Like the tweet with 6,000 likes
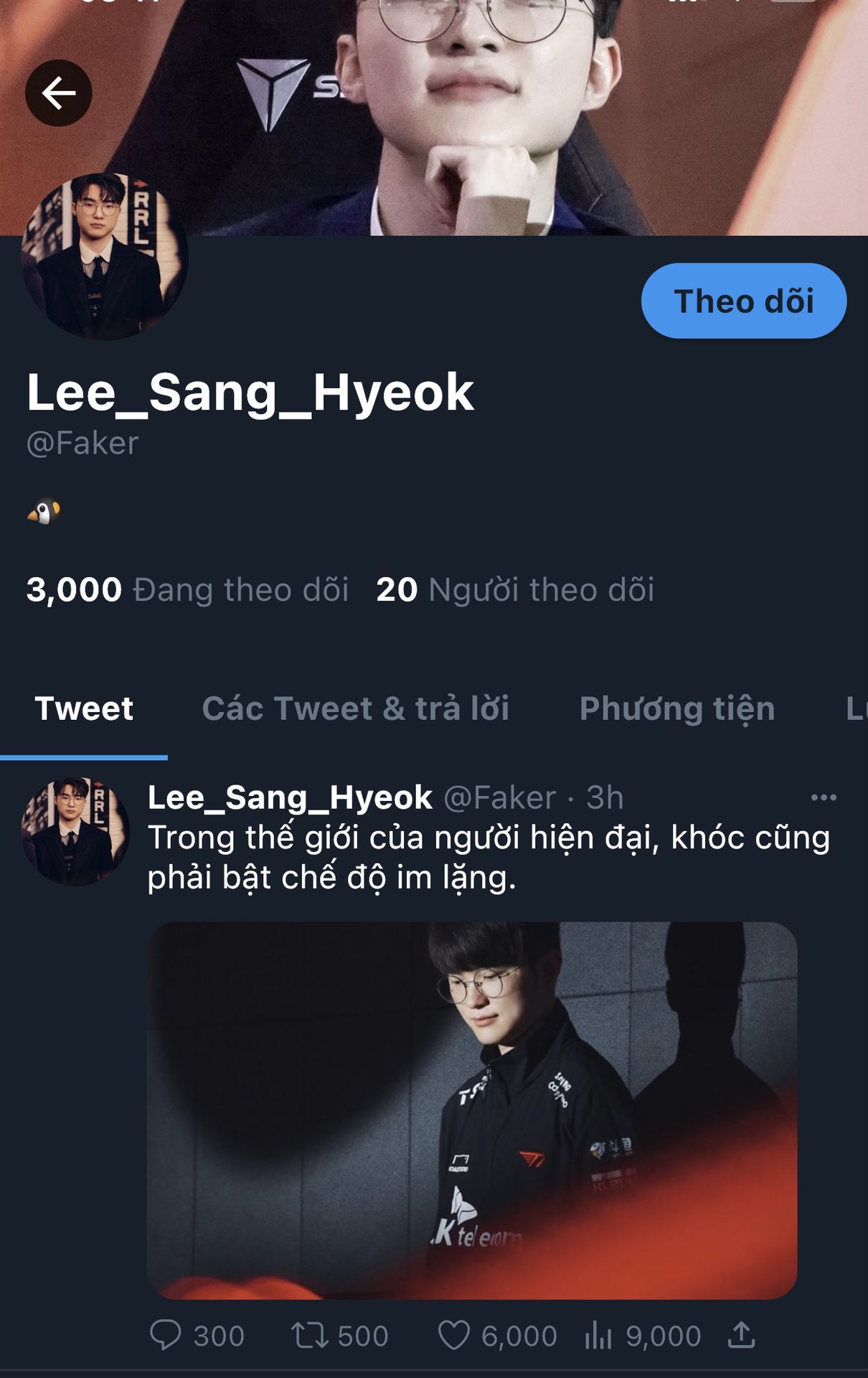 point(454,1336)
